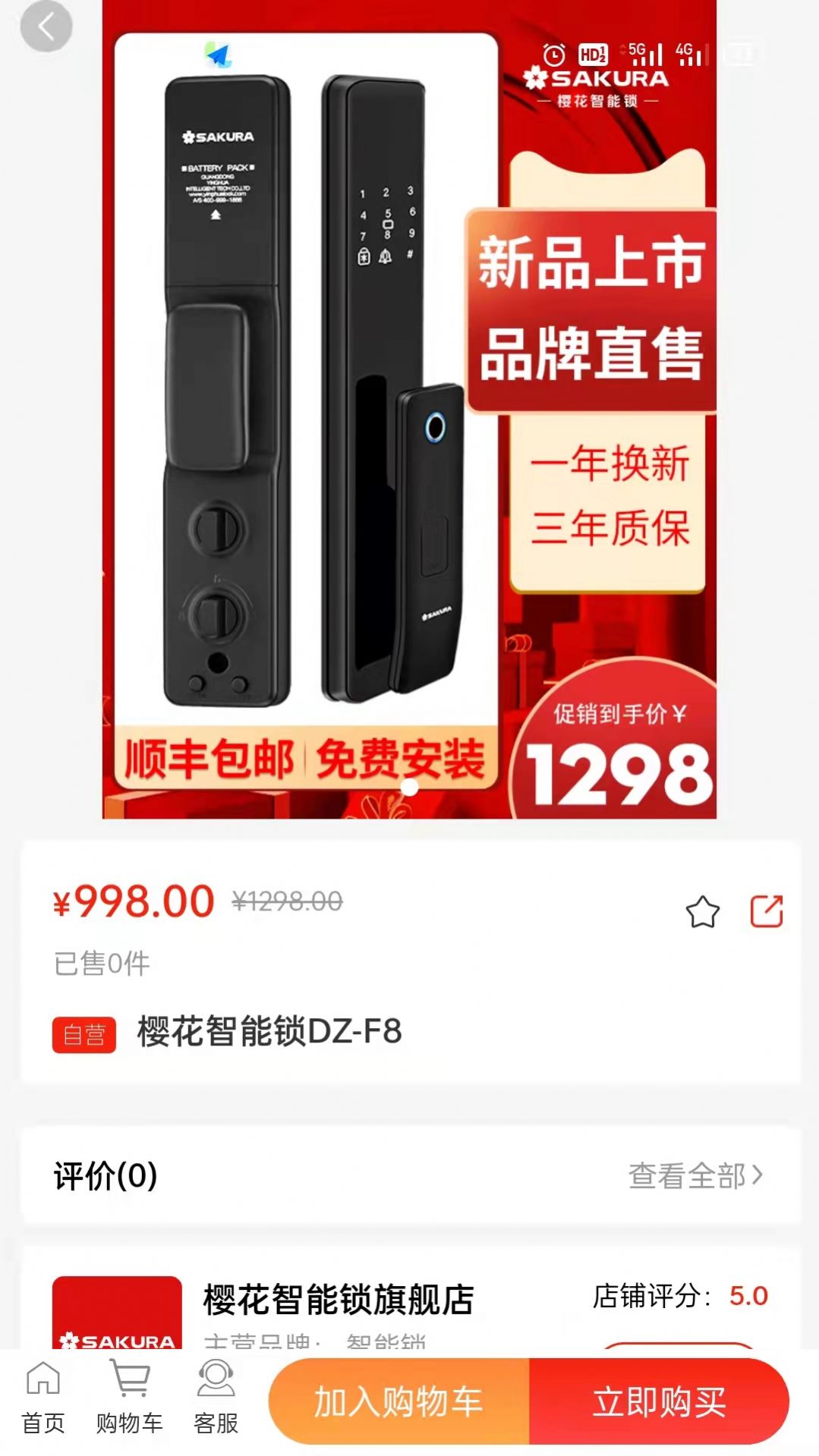Go back using the top-left arrow
Image resolution: width=819 pixels, height=1456 pixels.
tap(46, 27)
